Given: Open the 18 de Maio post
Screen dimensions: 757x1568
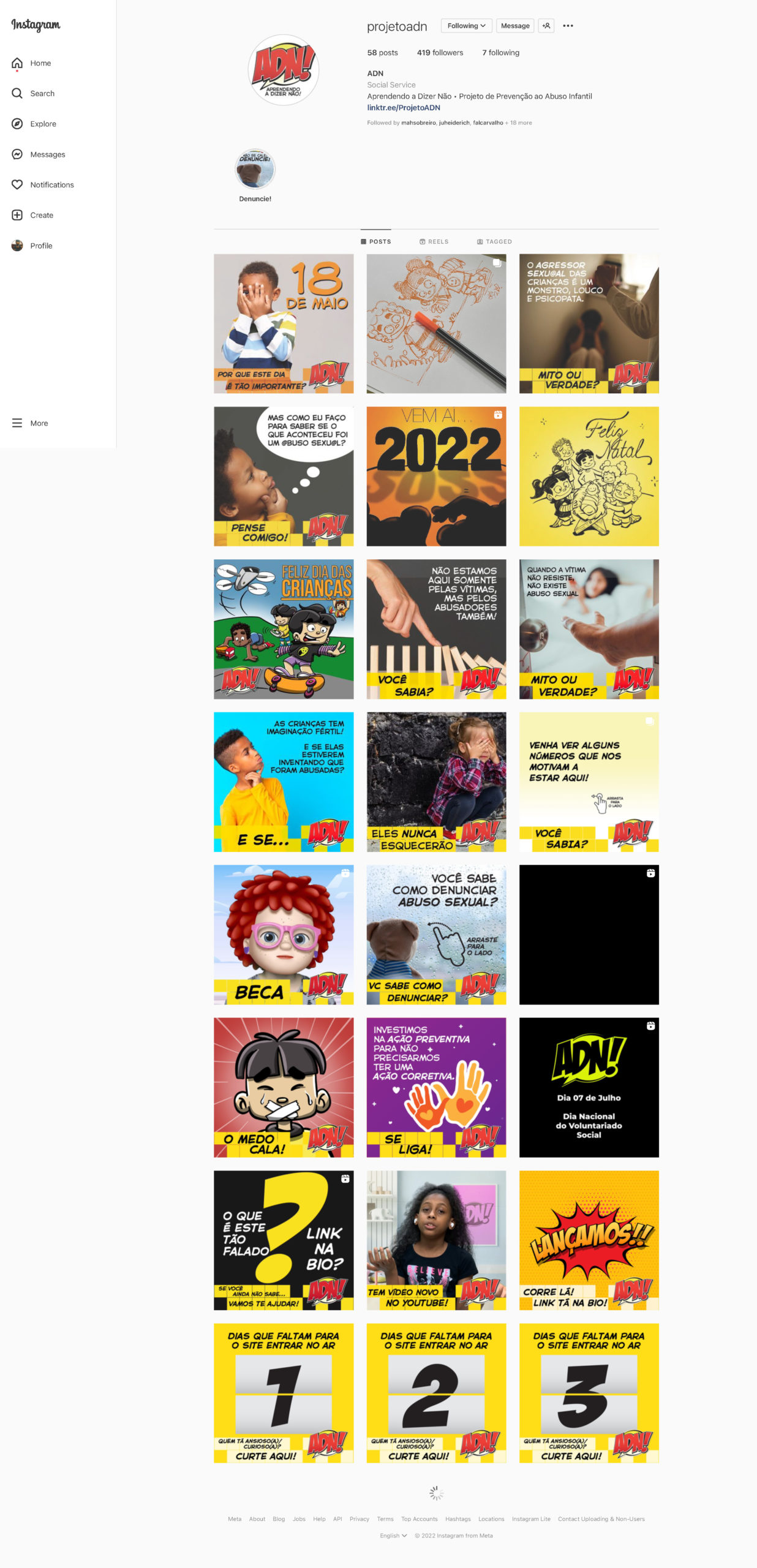Looking at the screenshot, I should pos(284,323).
